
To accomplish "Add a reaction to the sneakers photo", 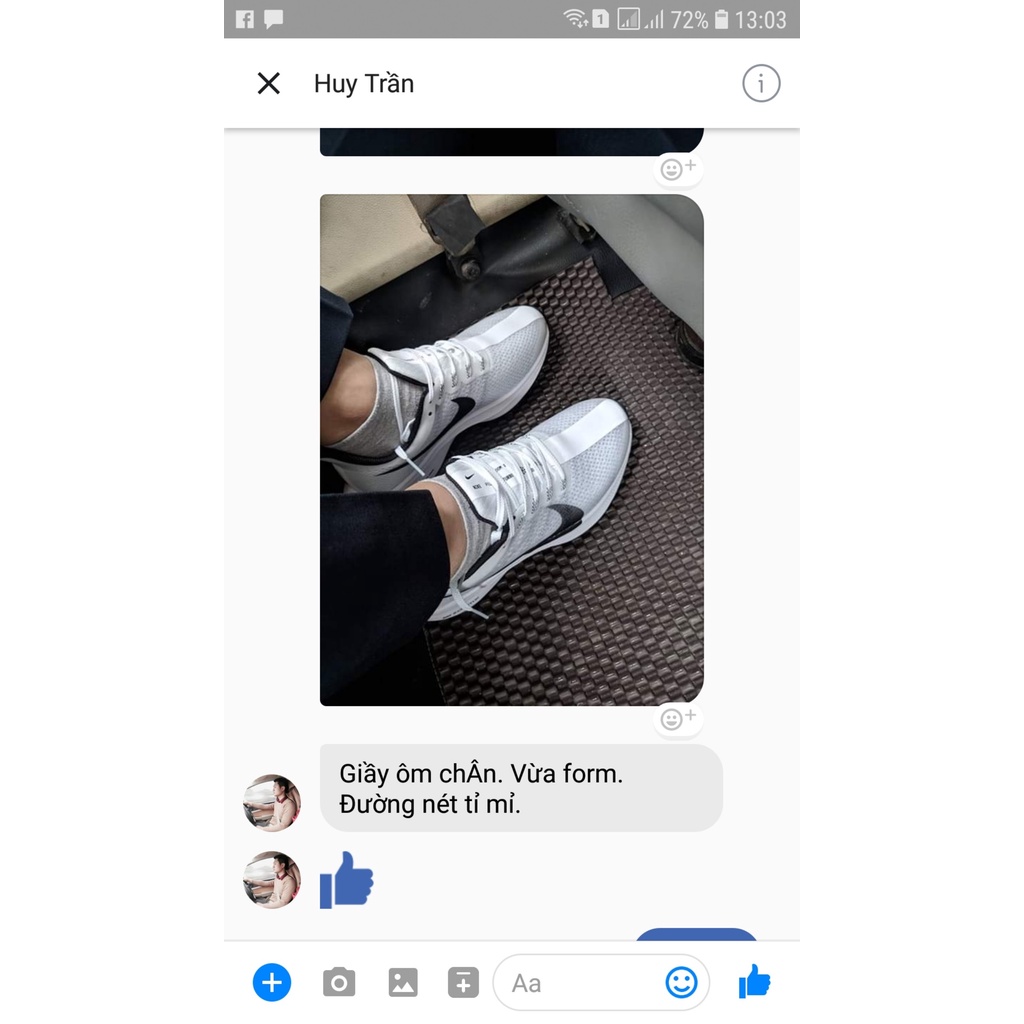I will 678,719.
